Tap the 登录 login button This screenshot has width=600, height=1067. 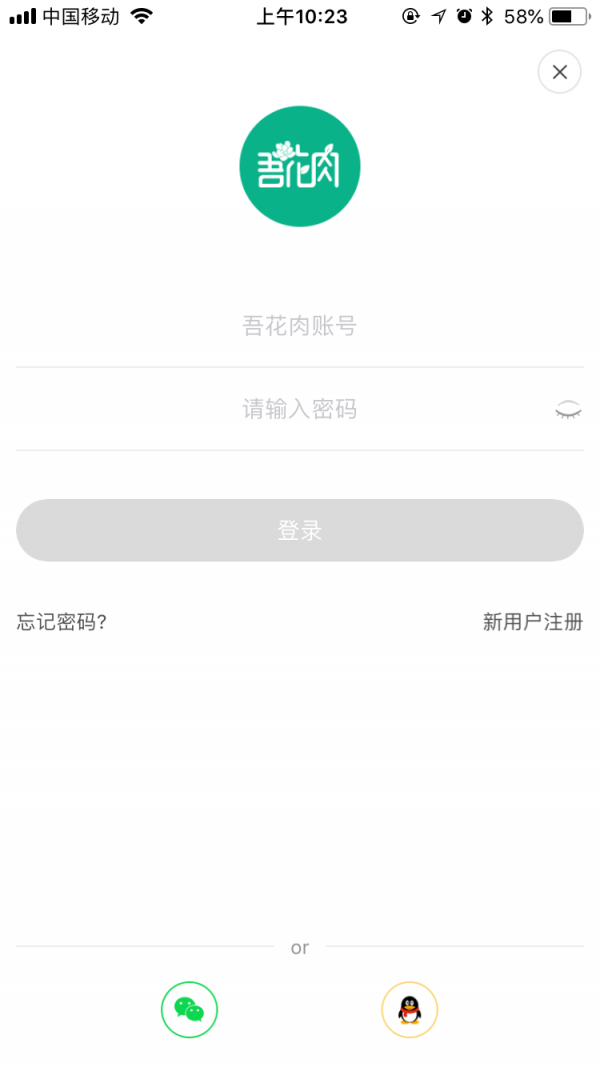tap(300, 530)
